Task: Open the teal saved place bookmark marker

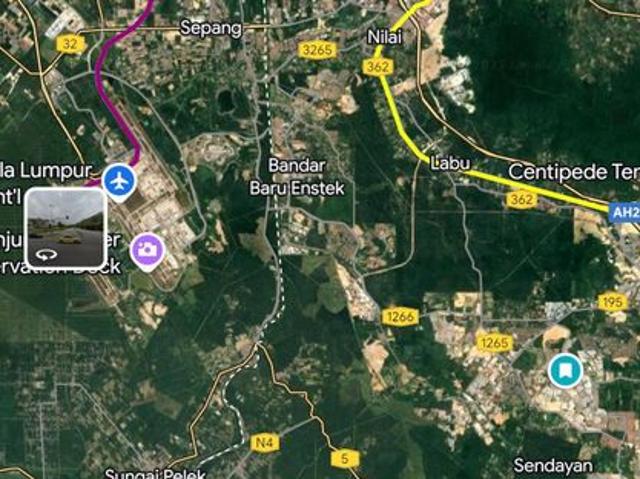Action: click(565, 371)
